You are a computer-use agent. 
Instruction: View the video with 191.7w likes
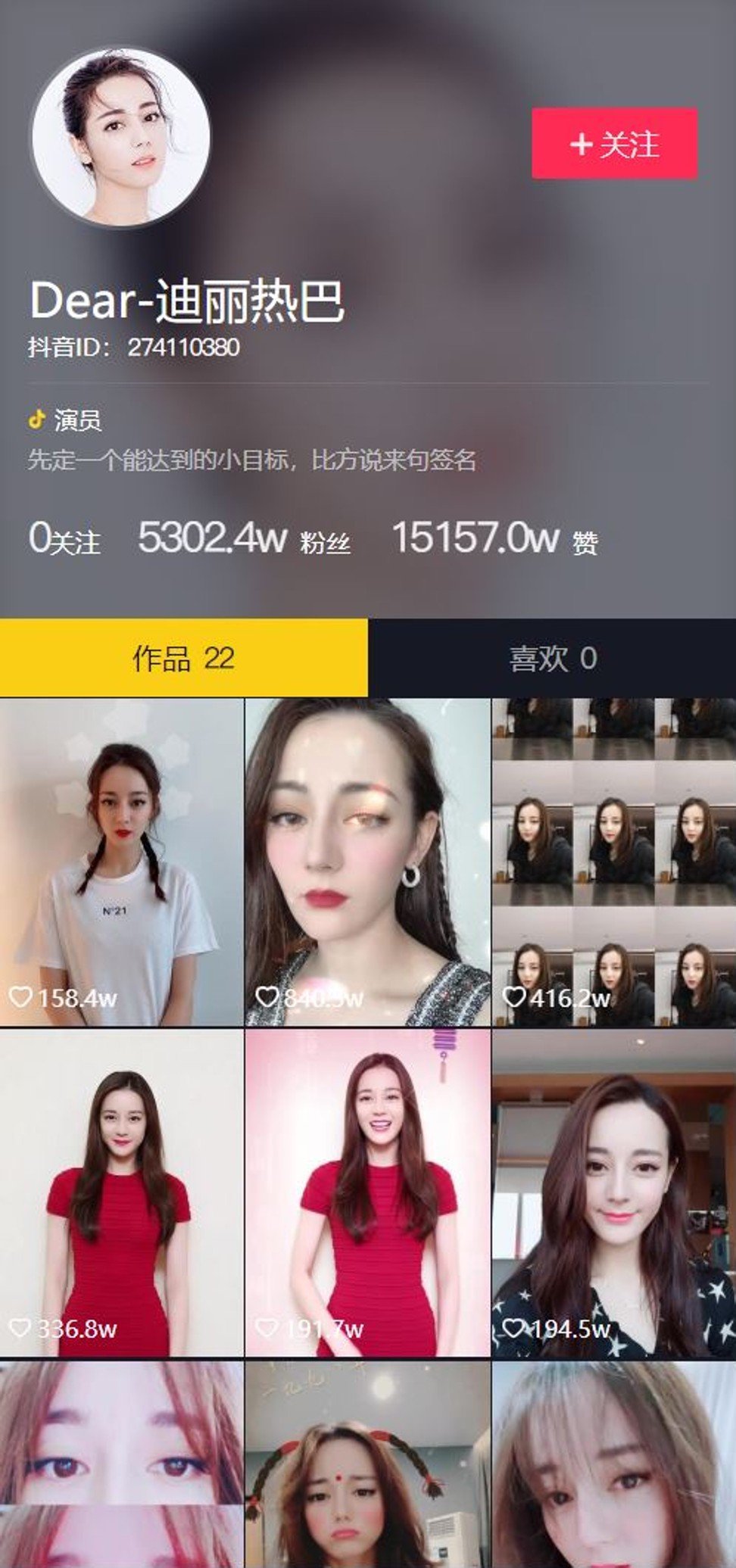(x=367, y=1193)
